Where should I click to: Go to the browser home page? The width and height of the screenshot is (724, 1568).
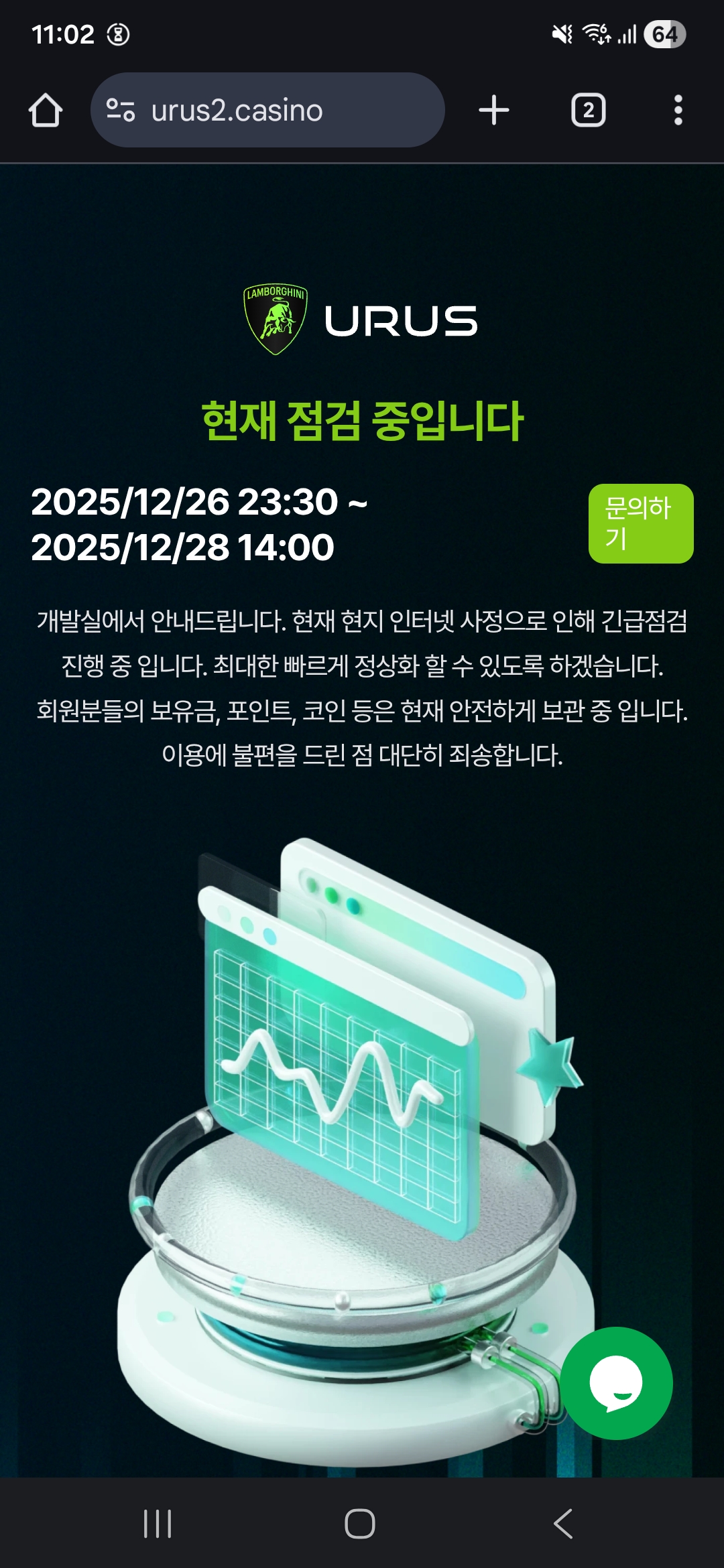click(x=46, y=111)
